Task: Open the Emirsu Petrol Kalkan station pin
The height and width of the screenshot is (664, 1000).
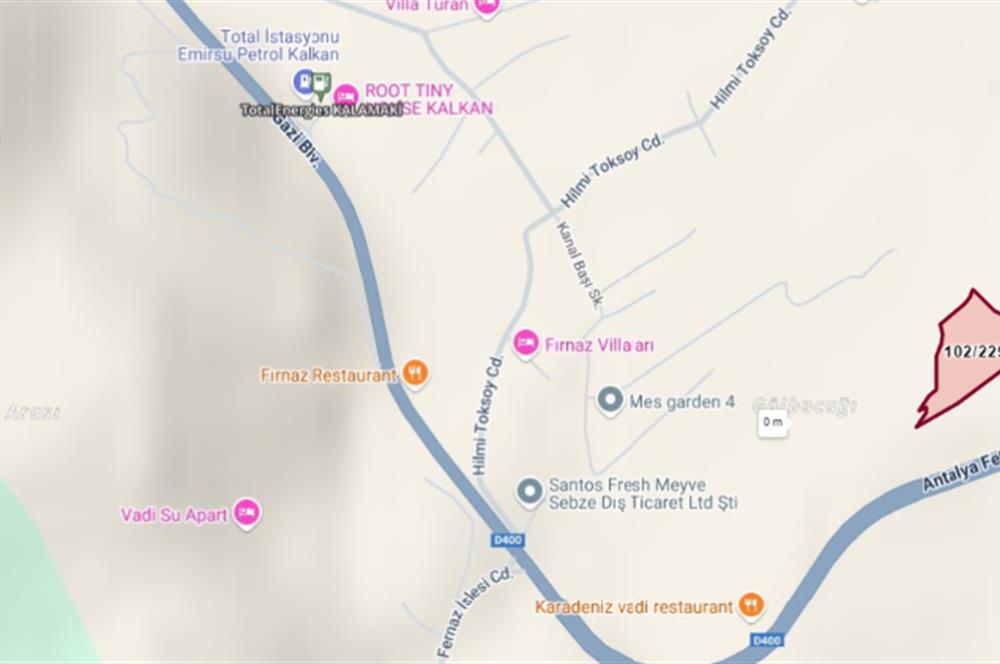Action: click(303, 82)
